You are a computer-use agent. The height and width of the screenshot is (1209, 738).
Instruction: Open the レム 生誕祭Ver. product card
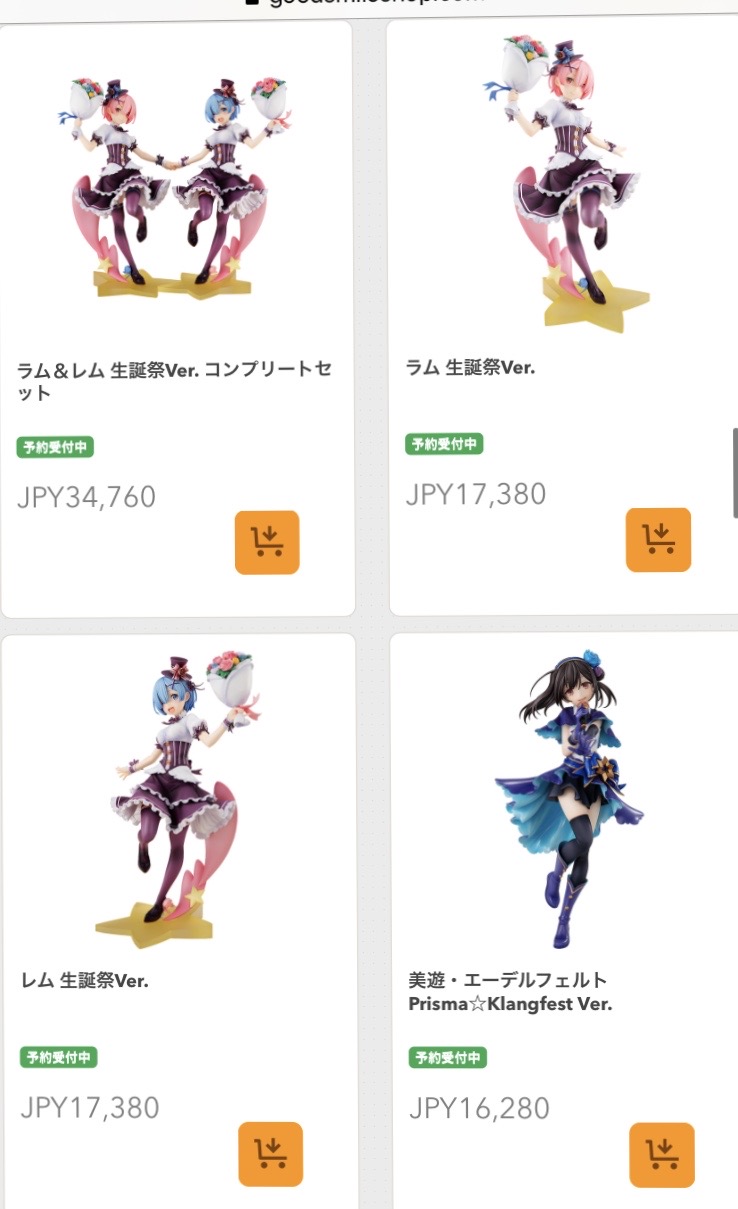point(178,921)
